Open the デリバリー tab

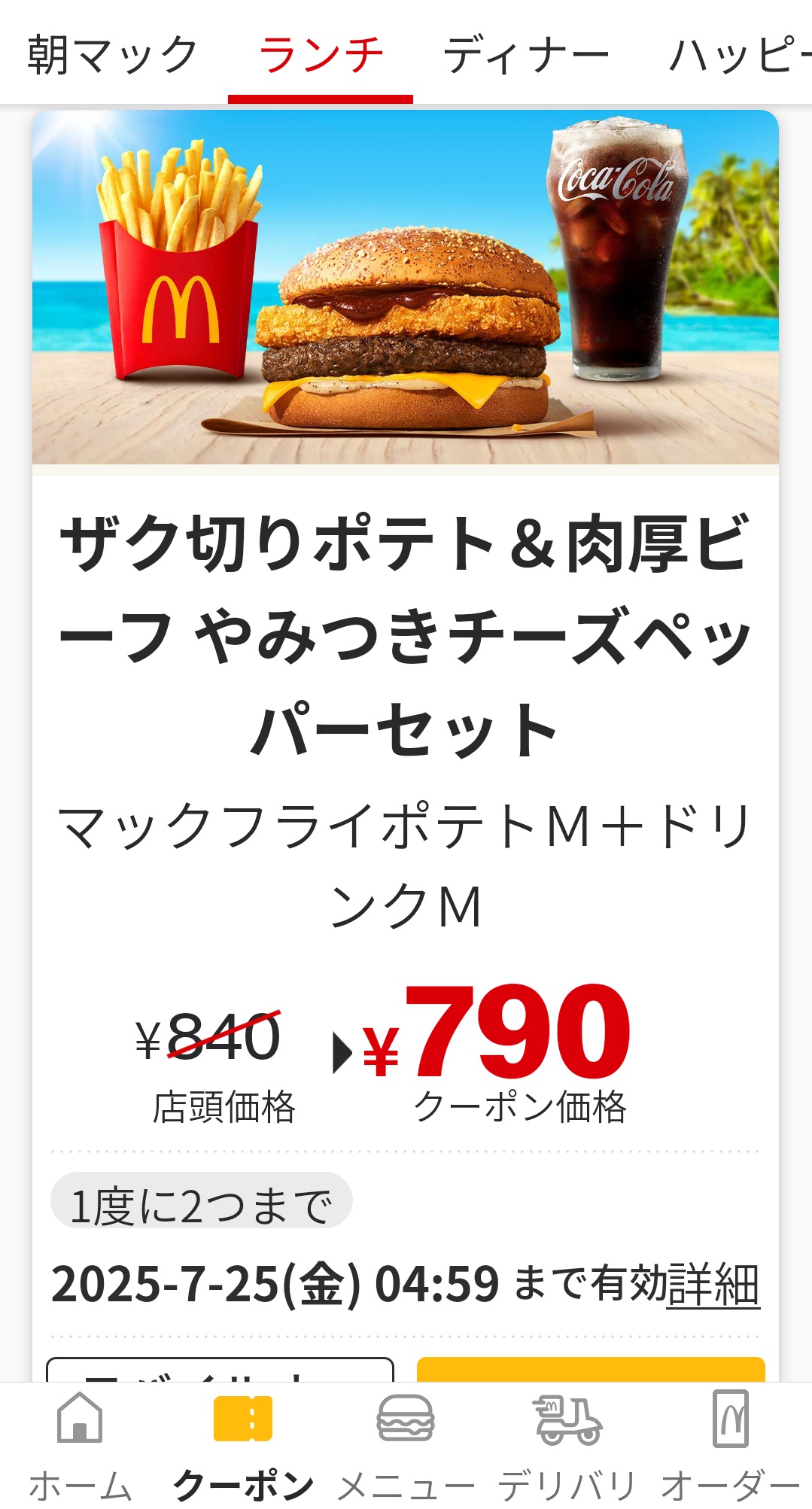pos(567,1446)
